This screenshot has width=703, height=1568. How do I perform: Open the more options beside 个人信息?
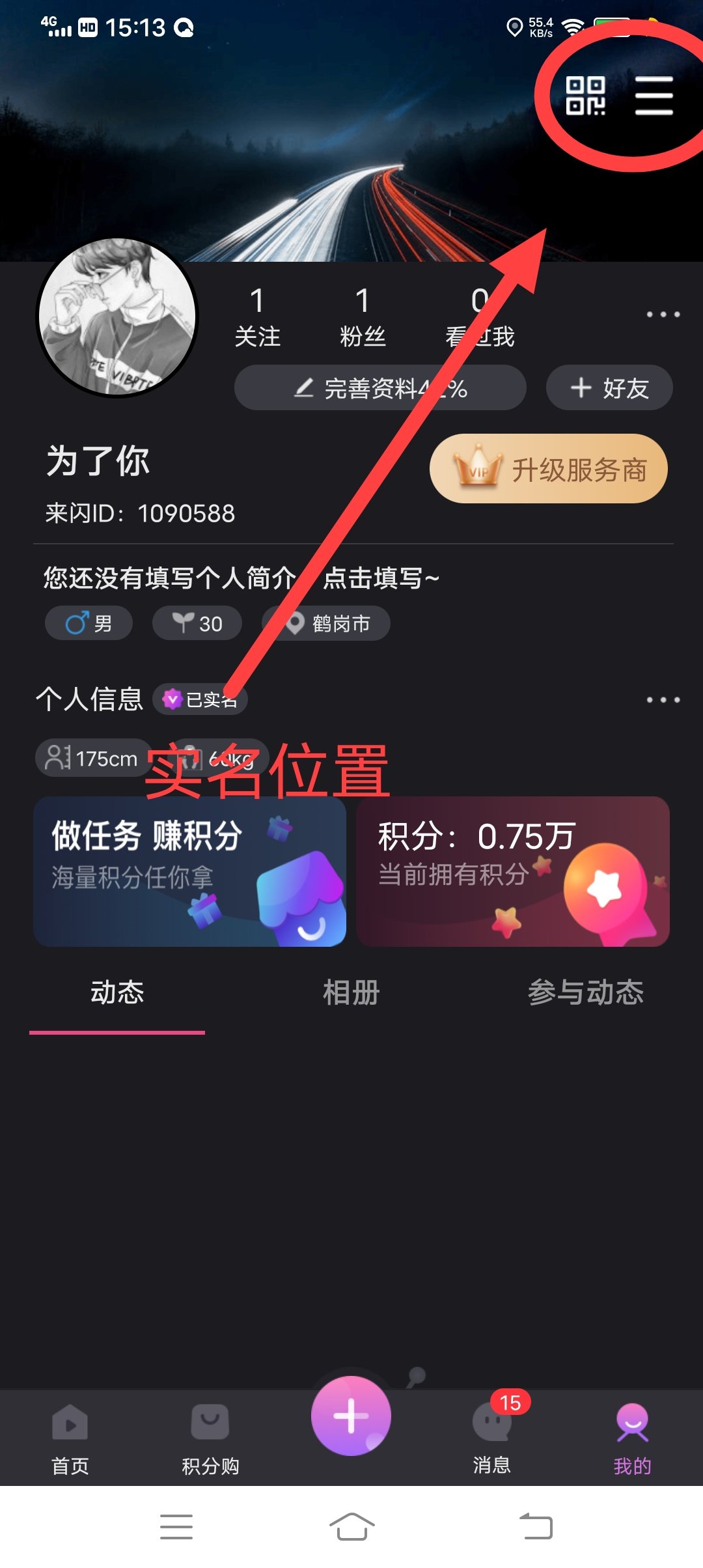(x=663, y=700)
